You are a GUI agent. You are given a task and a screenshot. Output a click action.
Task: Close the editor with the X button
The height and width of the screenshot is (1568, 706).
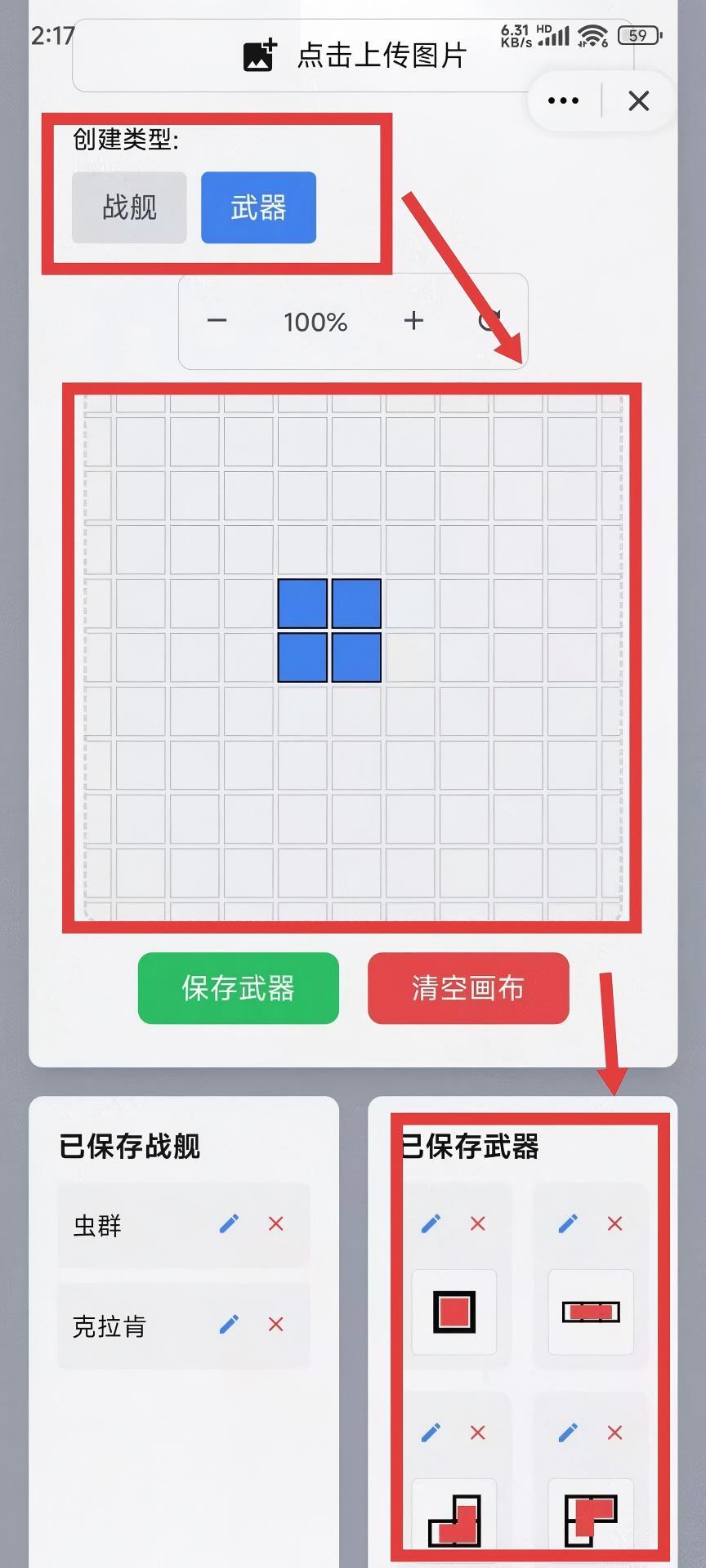[x=638, y=100]
